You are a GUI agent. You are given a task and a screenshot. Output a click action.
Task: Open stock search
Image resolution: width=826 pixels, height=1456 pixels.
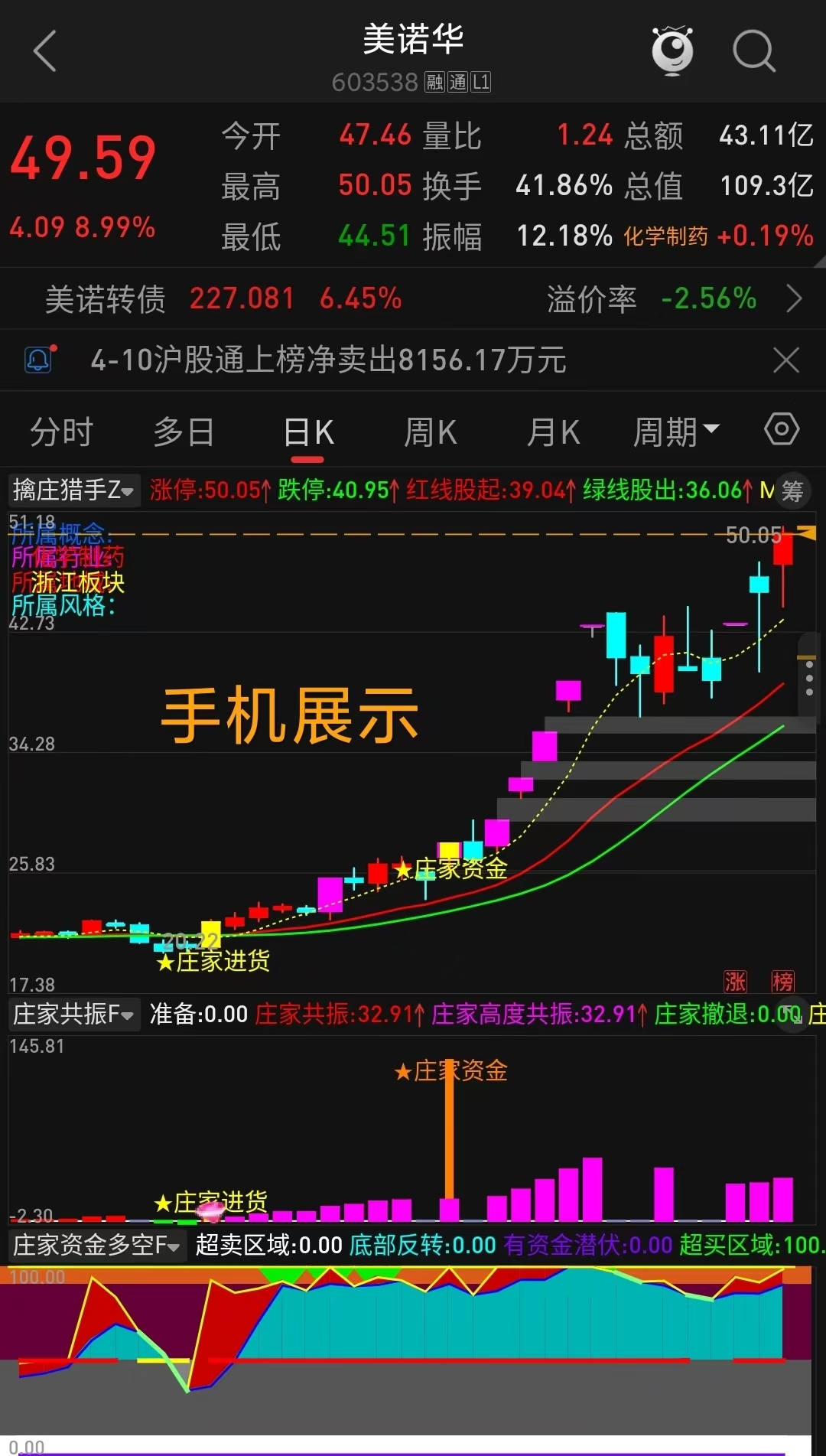coord(753,51)
